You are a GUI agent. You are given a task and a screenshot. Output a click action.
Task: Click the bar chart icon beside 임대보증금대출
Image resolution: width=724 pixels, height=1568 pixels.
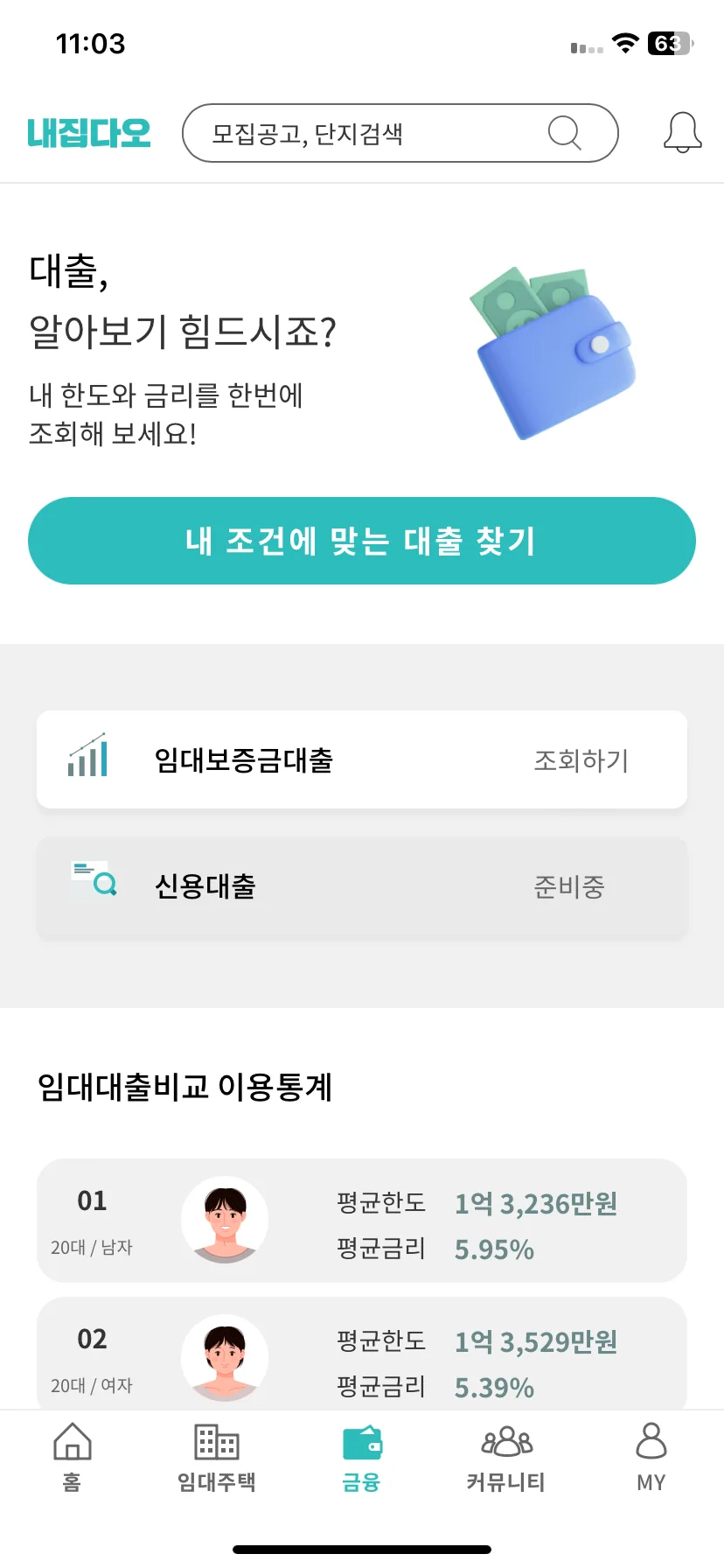click(x=87, y=758)
